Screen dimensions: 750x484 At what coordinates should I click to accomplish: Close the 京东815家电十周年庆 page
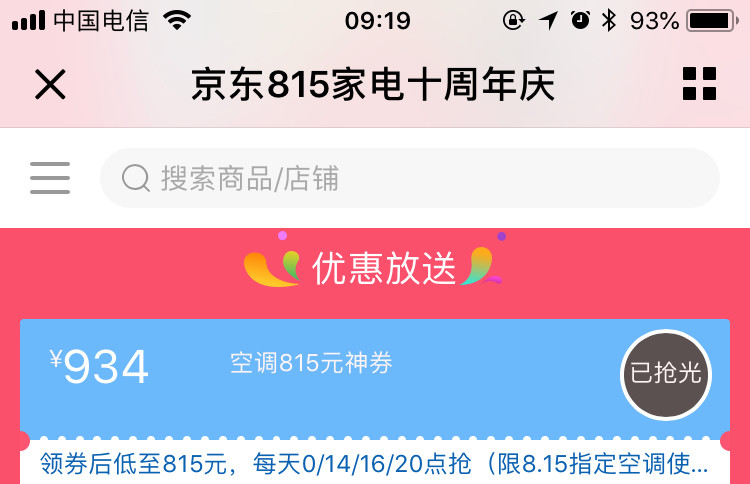(x=50, y=85)
